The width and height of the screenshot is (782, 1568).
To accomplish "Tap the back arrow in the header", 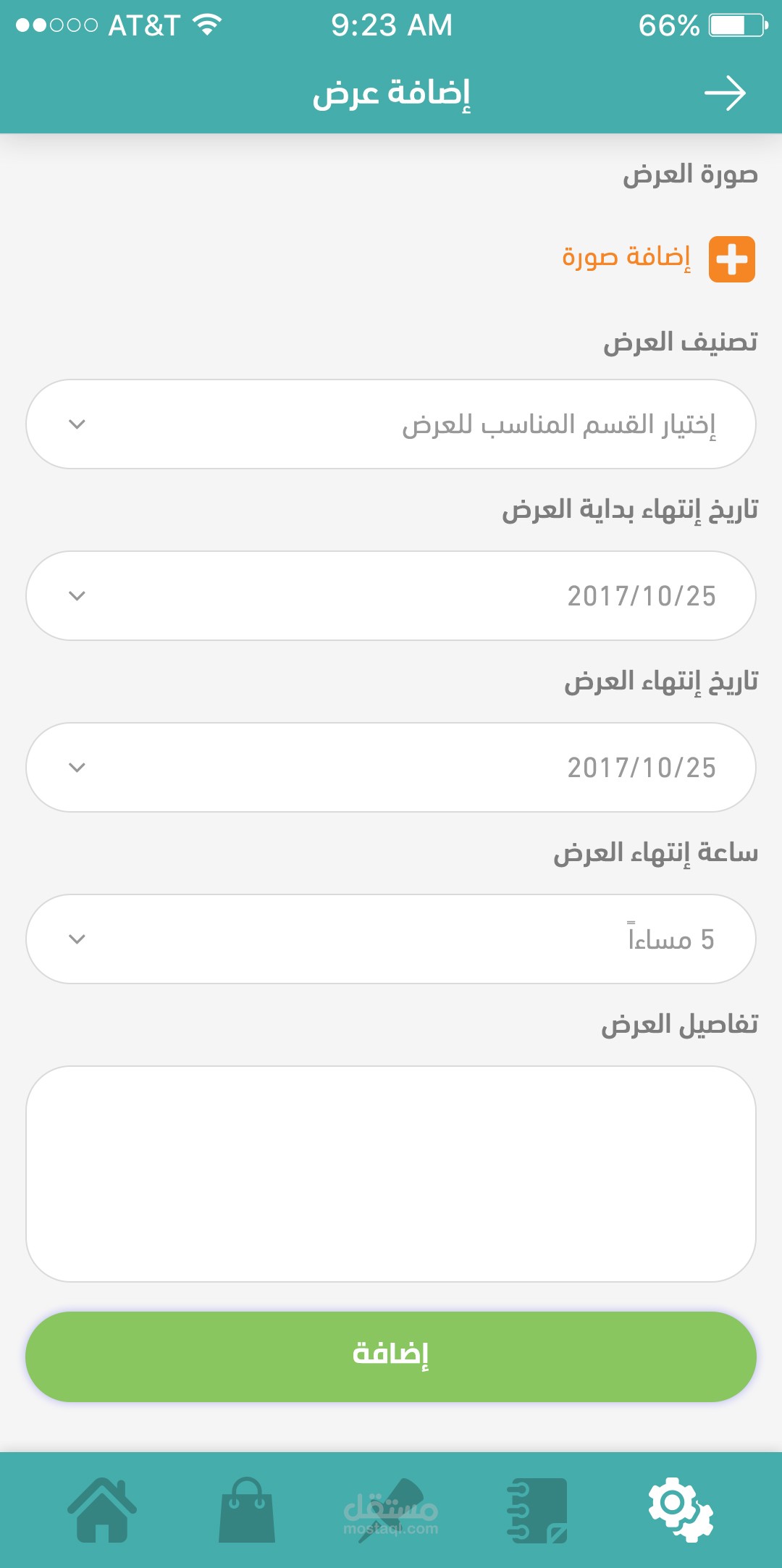I will [725, 93].
